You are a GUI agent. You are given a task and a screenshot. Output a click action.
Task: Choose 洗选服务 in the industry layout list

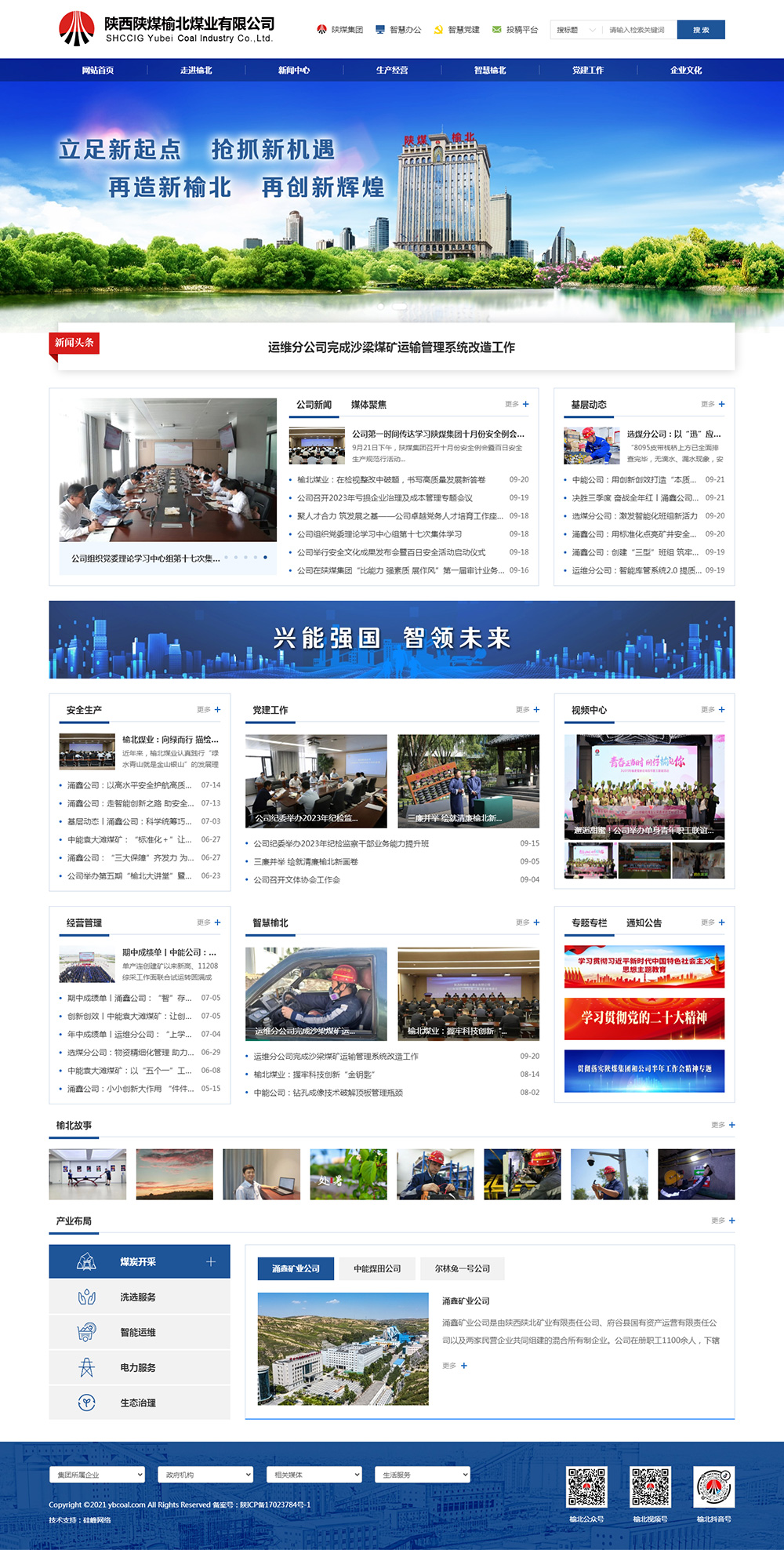pos(139,1297)
